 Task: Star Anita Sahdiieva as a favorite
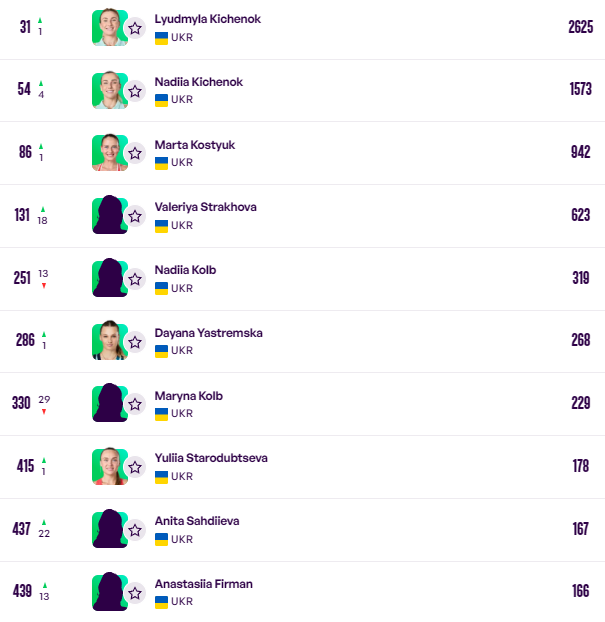coord(135,530)
